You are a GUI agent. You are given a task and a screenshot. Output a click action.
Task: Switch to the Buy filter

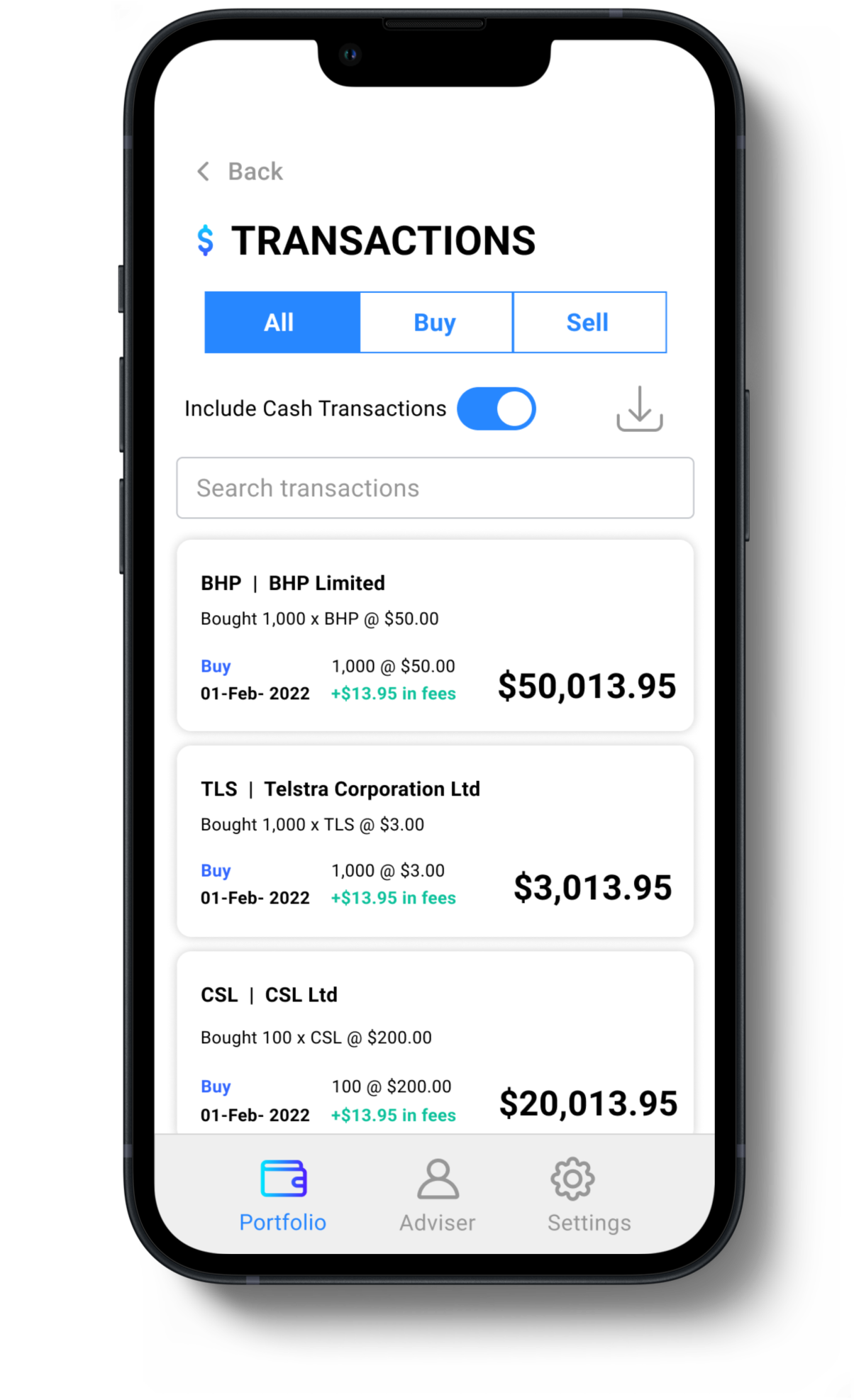436,323
